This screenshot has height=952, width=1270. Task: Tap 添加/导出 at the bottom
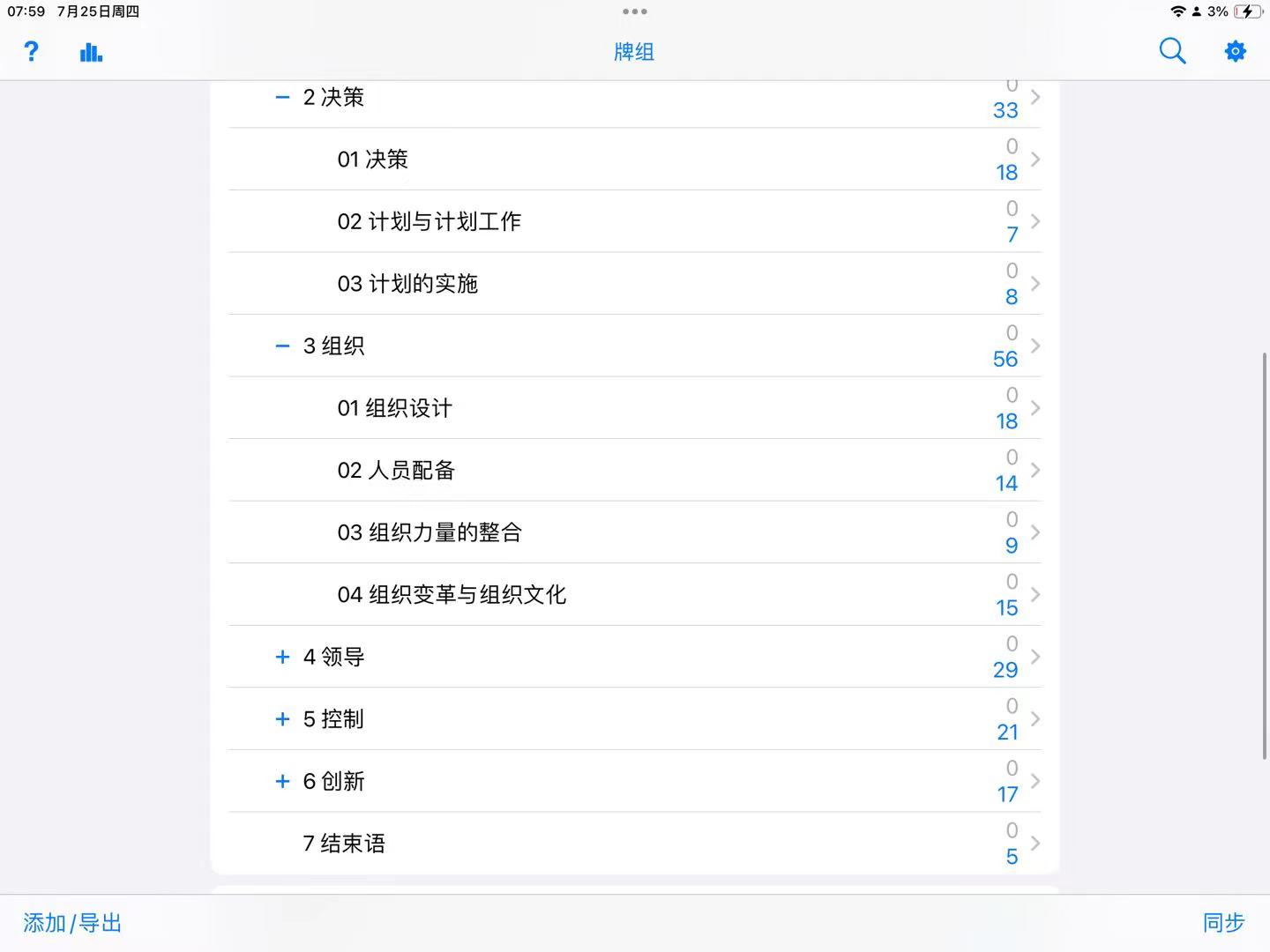click(72, 923)
